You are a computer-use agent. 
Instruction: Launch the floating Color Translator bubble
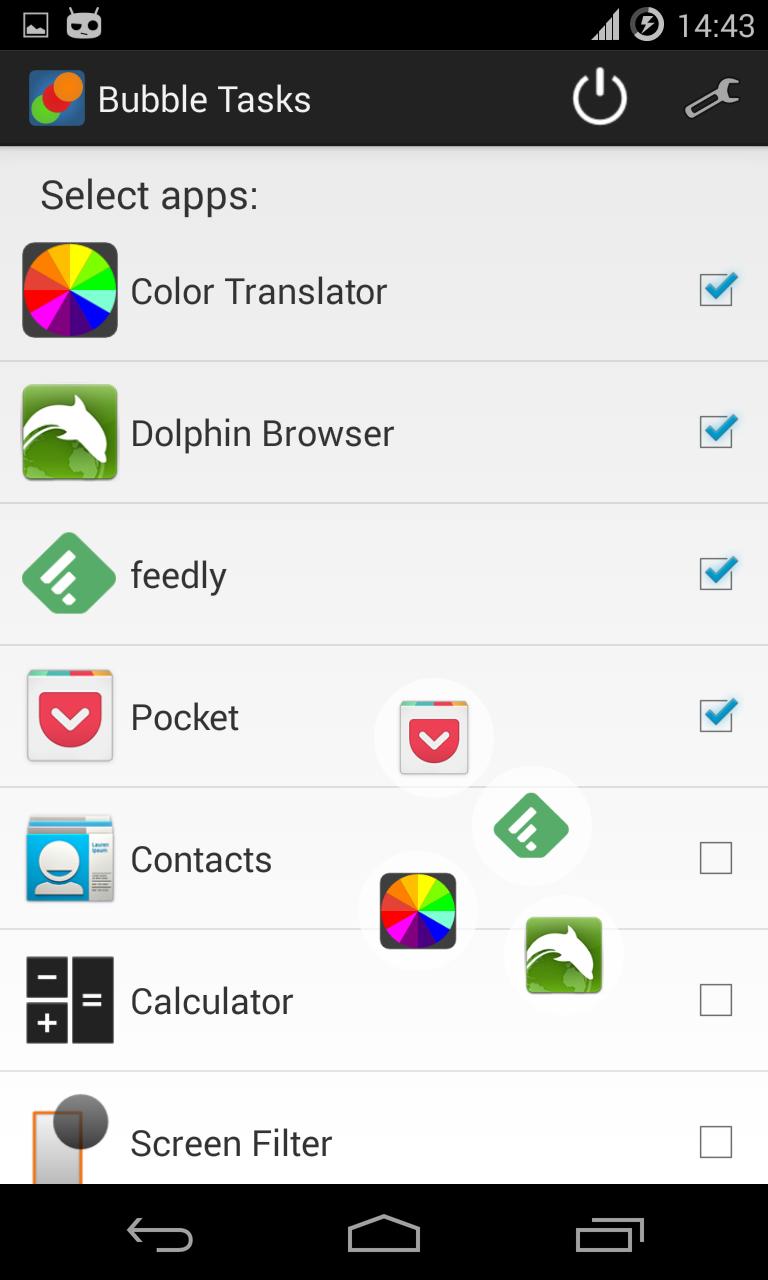[418, 910]
